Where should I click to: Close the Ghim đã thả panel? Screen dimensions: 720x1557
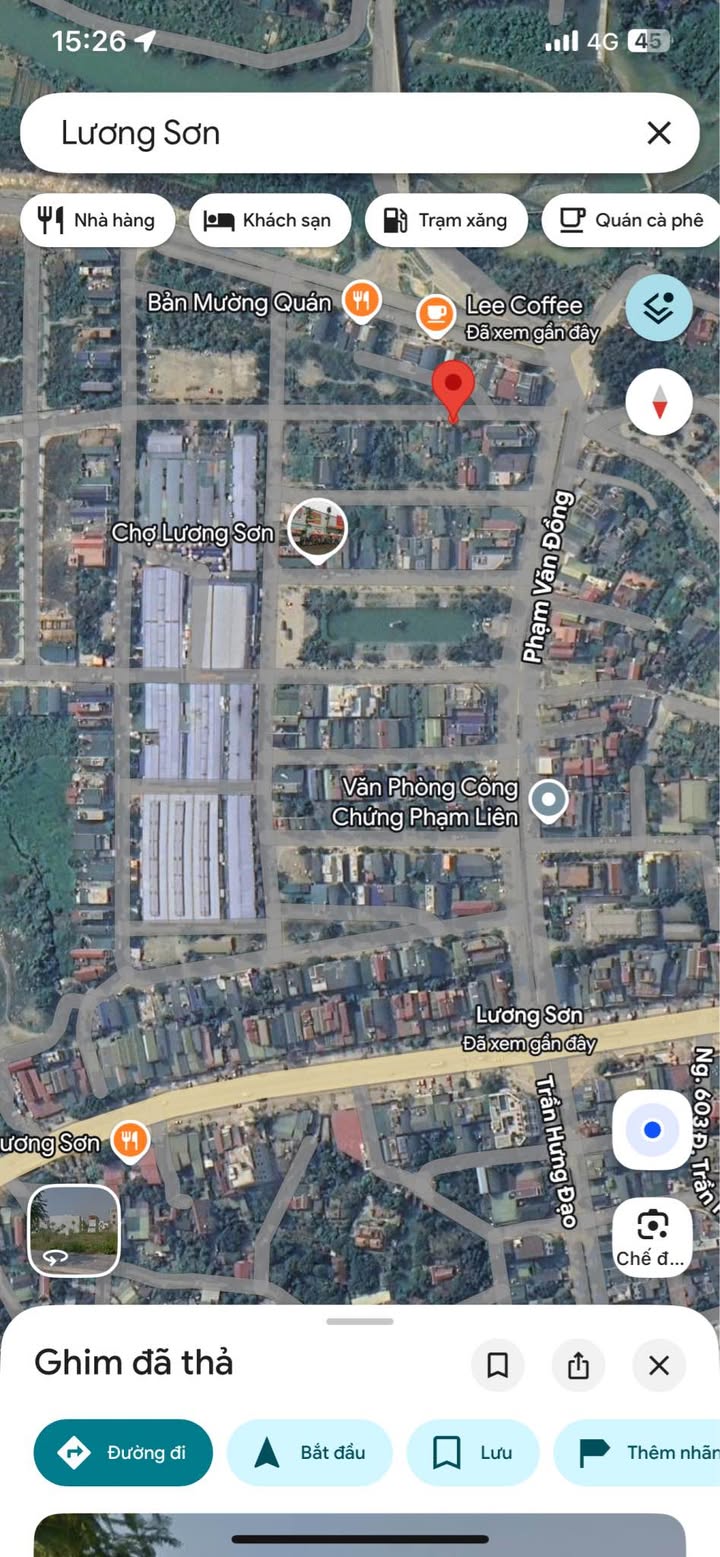pos(659,1365)
